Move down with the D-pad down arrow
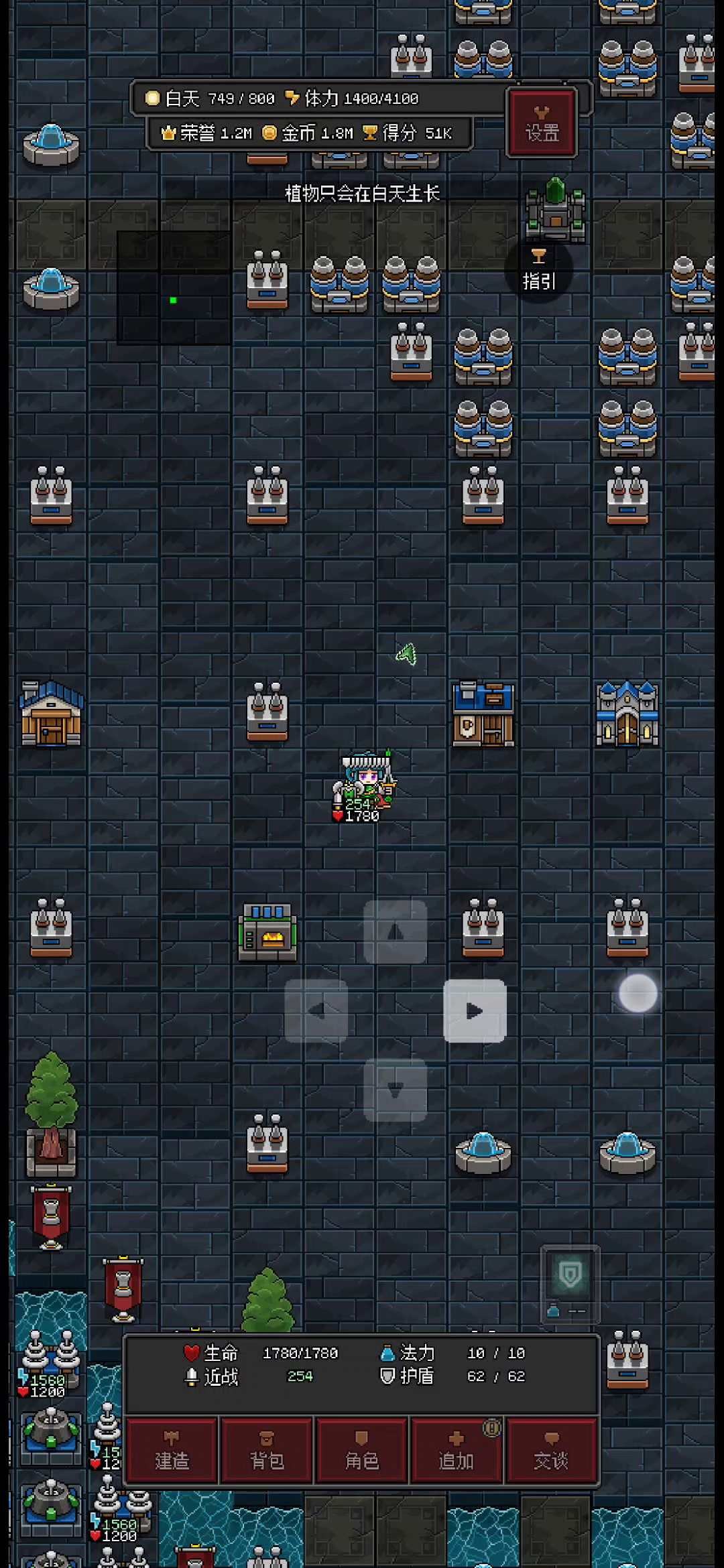Image resolution: width=724 pixels, height=1568 pixels. tap(396, 1090)
